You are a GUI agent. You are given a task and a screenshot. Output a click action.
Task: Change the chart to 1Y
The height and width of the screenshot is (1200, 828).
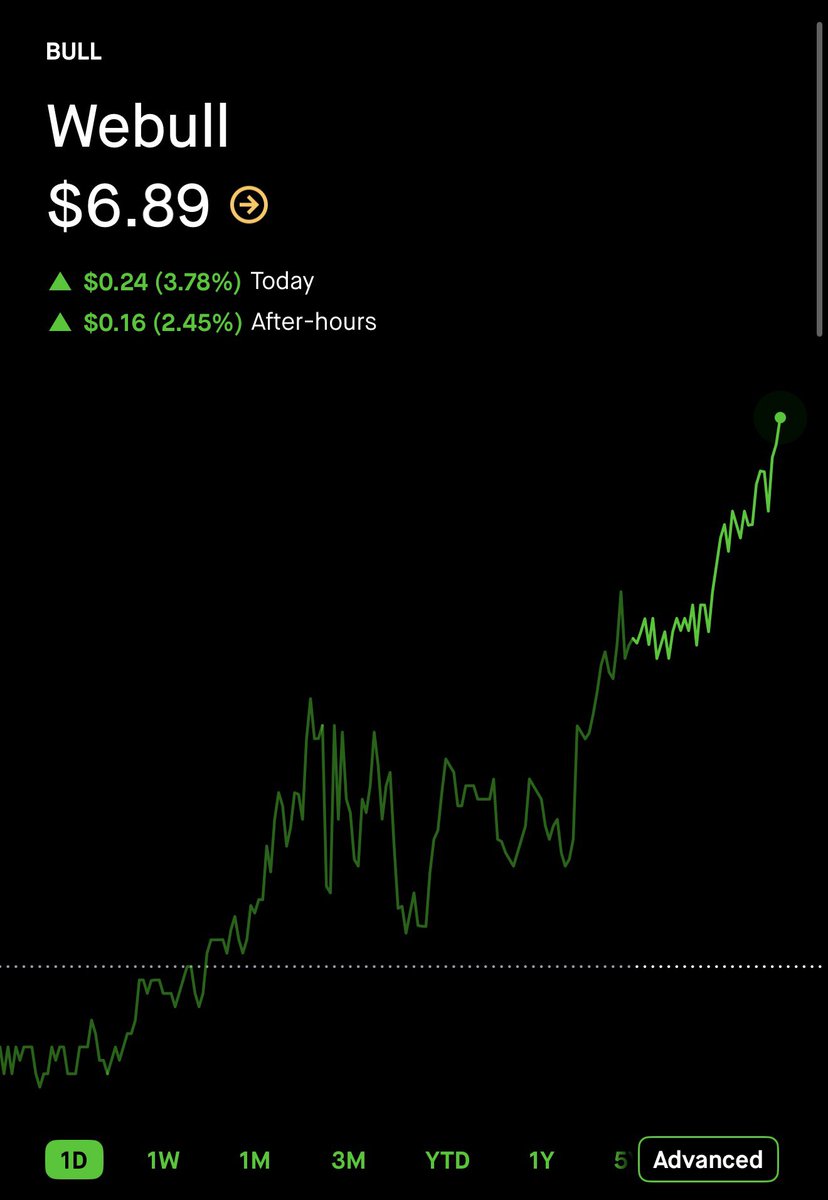pyautogui.click(x=541, y=1160)
